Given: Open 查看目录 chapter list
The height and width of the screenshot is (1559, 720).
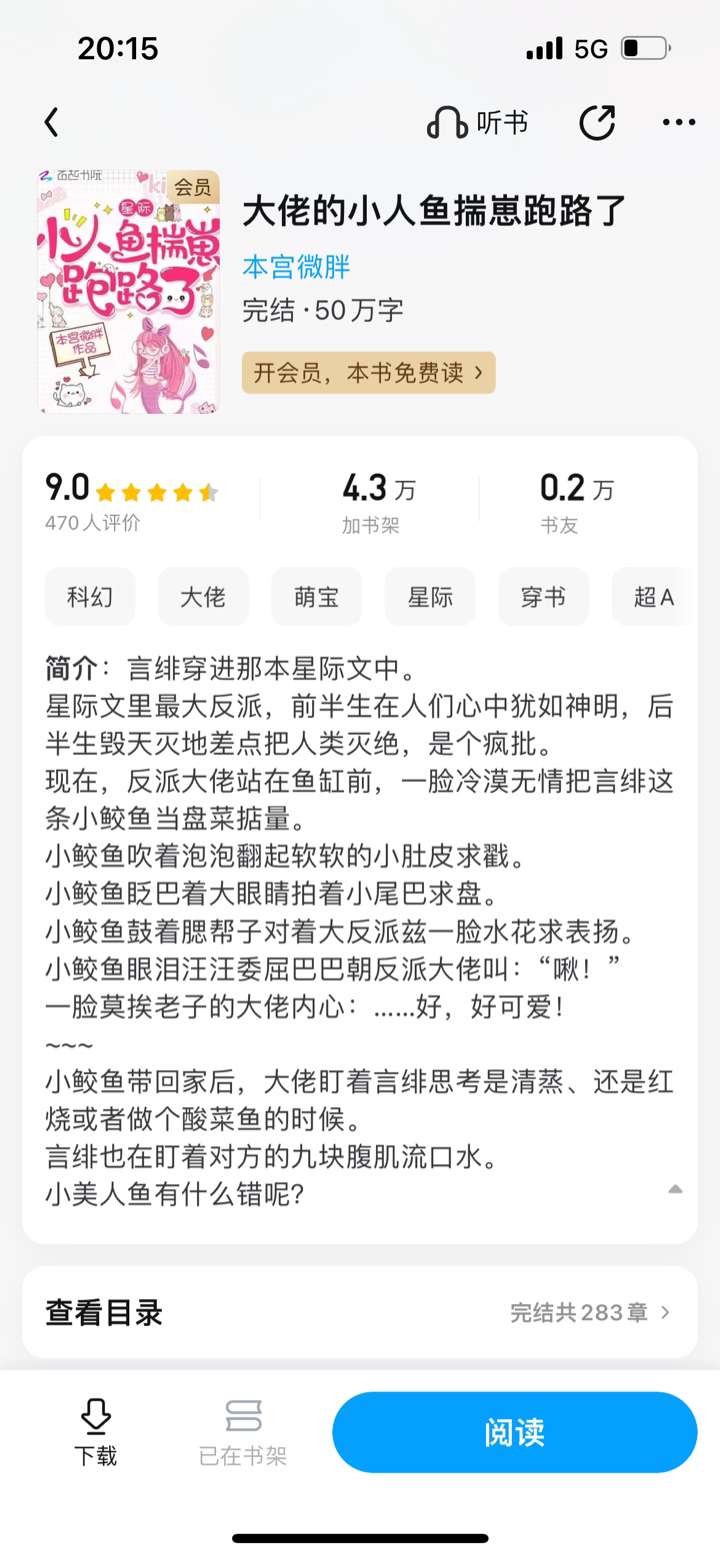Looking at the screenshot, I should [x=360, y=1312].
